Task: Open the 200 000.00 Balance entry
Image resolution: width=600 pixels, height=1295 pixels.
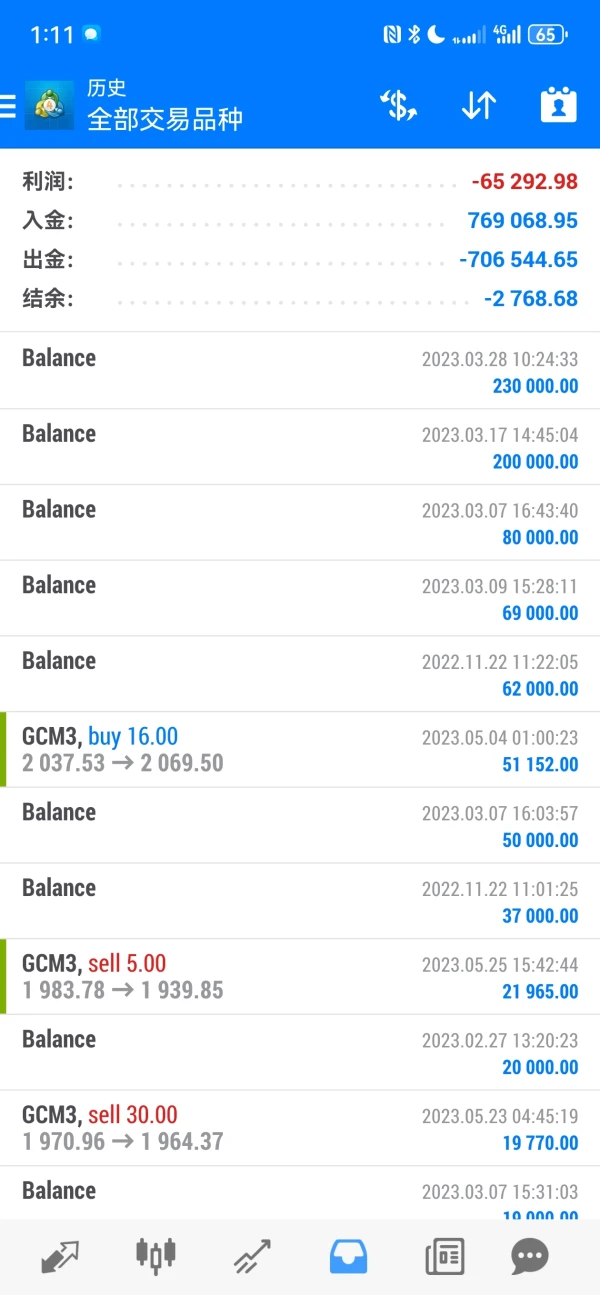Action: pyautogui.click(x=300, y=447)
